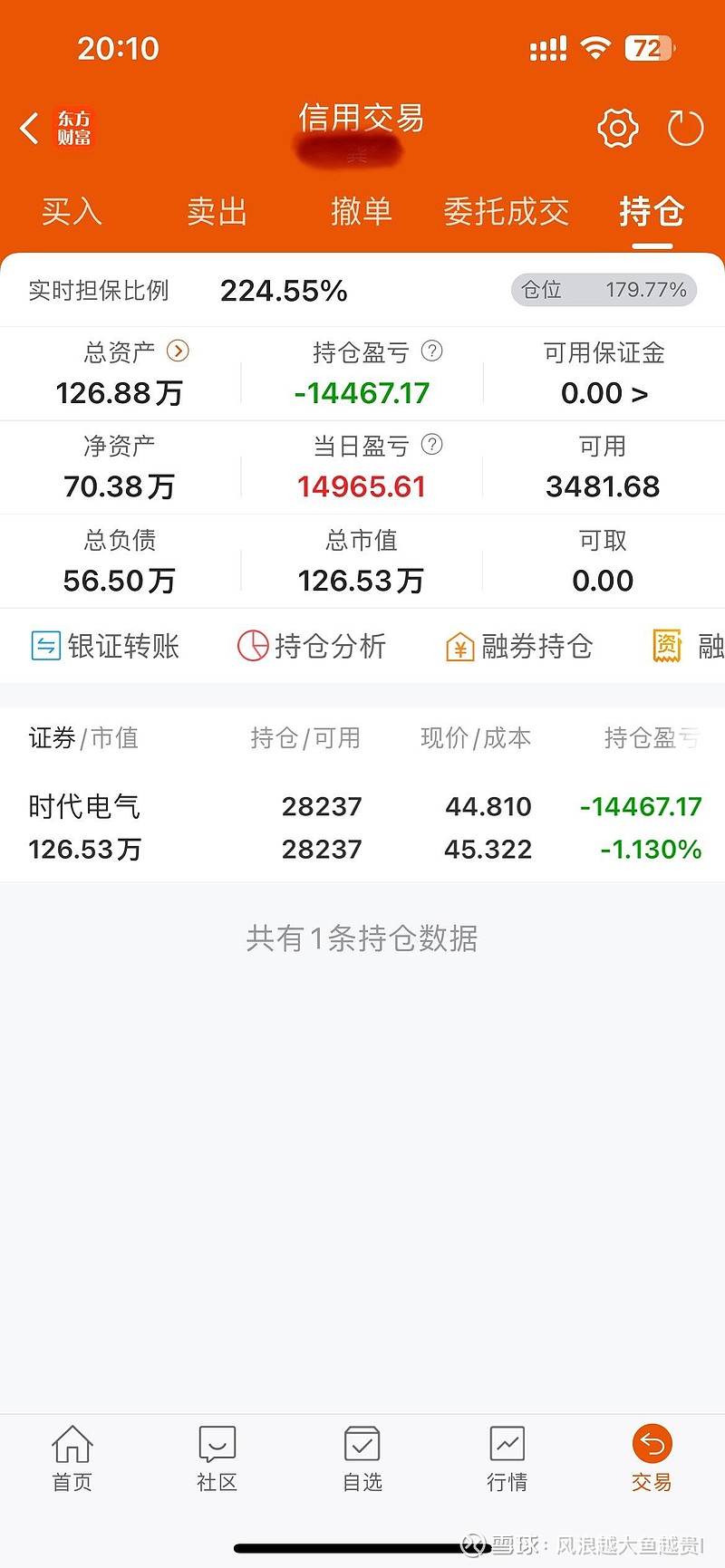Viewport: 725px width, 1568px height.
Task: Switch to the 买入 tab
Action: pos(72,212)
